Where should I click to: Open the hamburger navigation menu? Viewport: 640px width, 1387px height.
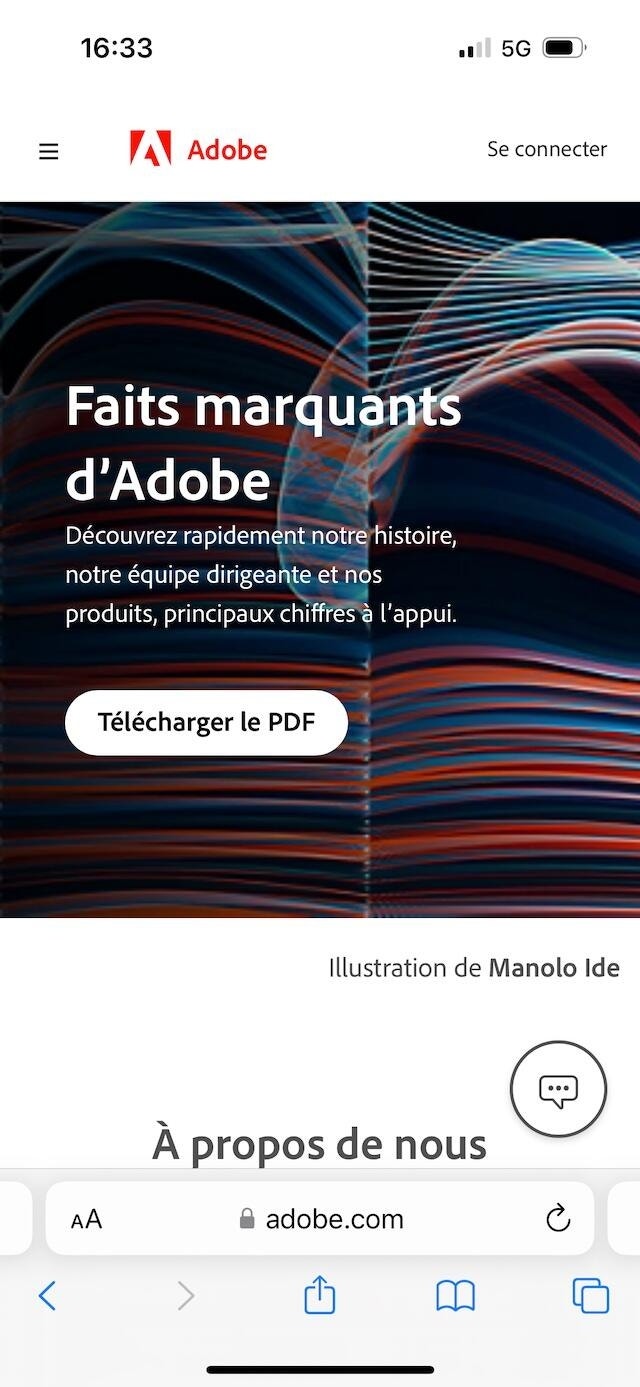(48, 151)
